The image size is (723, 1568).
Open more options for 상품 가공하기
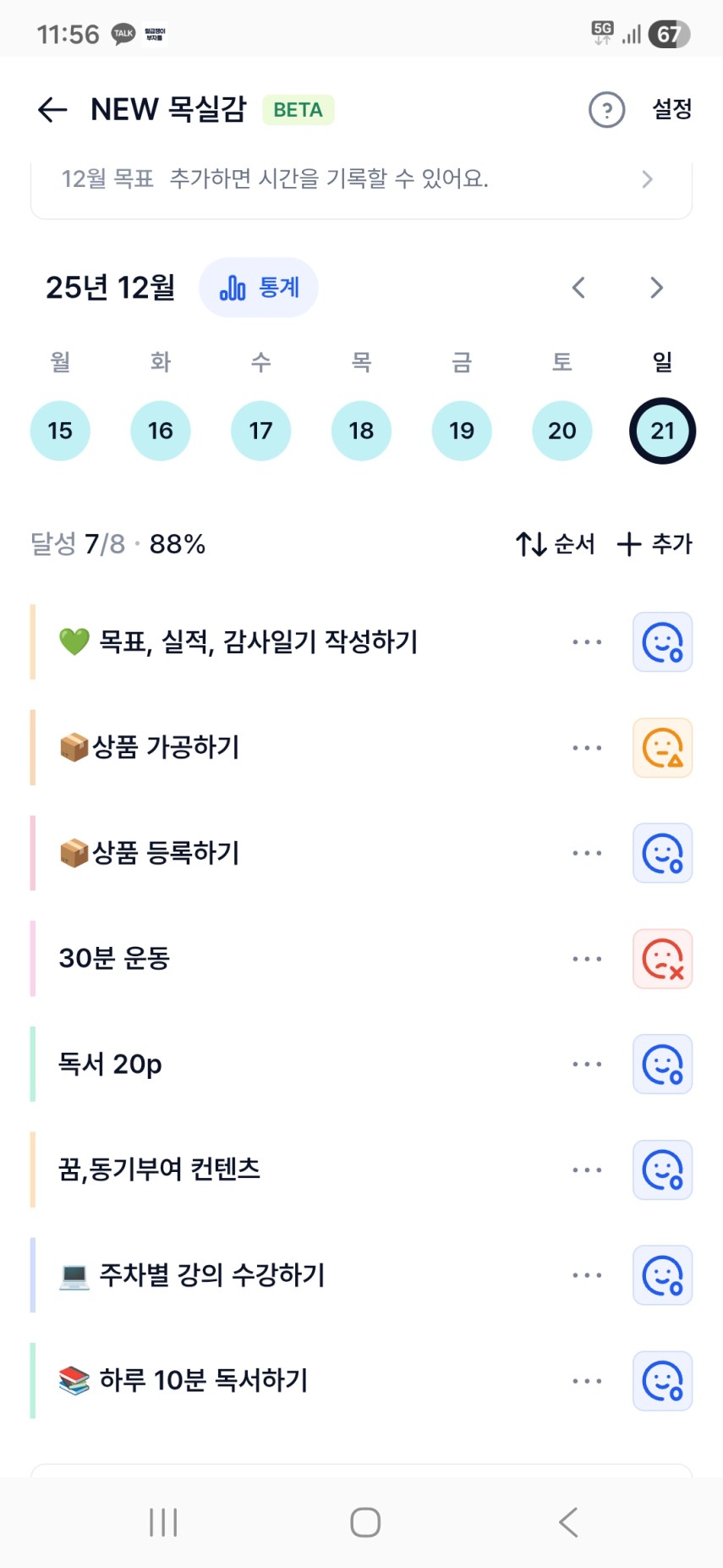587,748
